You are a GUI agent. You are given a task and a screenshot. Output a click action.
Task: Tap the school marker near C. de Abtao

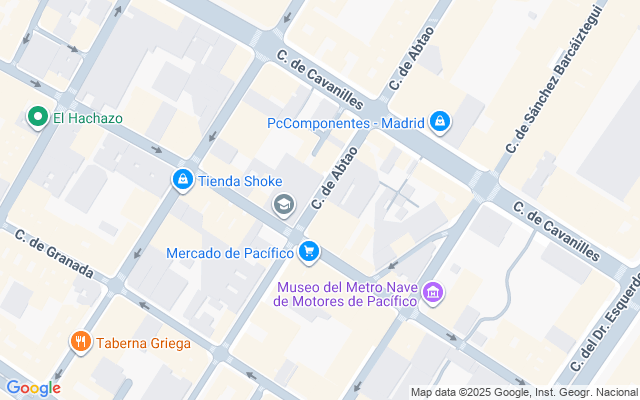(x=283, y=205)
